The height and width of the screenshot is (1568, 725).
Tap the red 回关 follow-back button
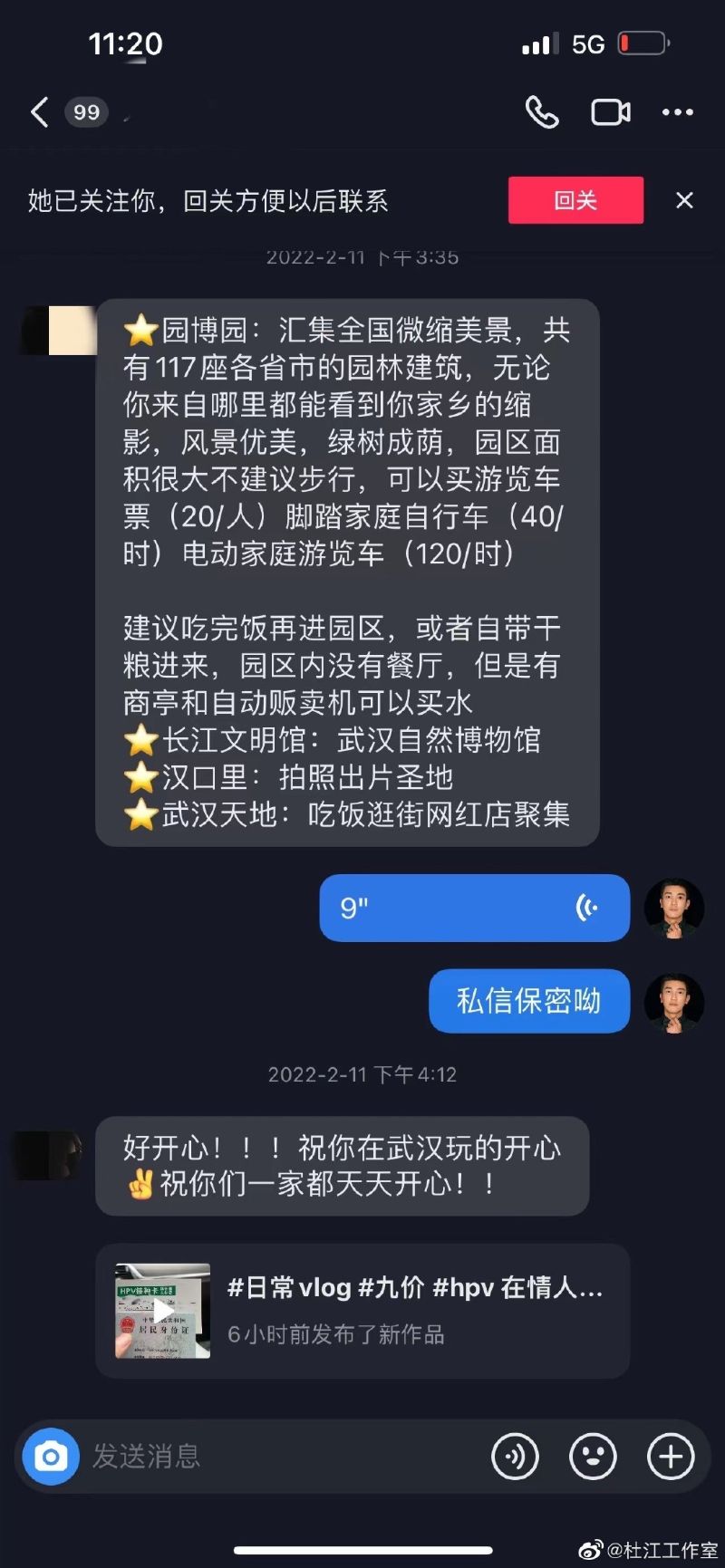[575, 200]
